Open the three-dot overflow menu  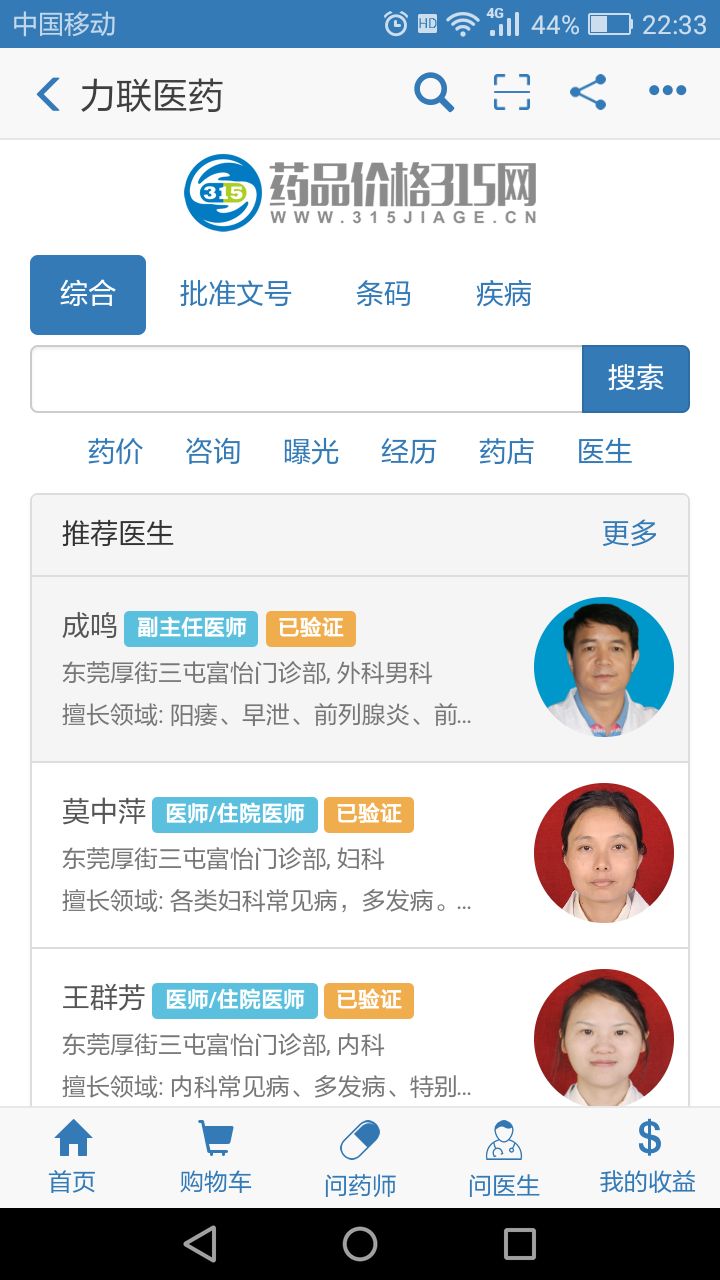(x=667, y=92)
